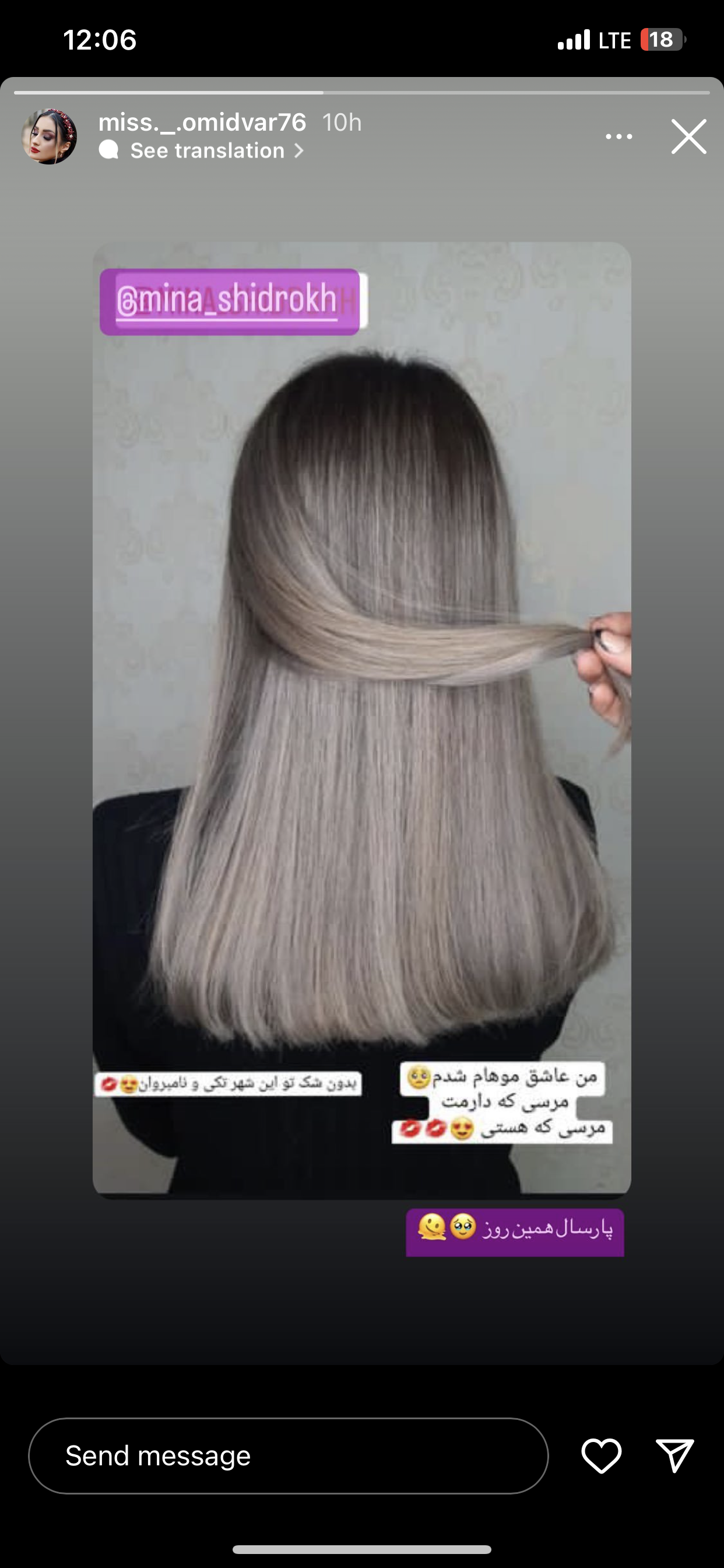Viewport: 724px width, 1568px height.
Task: Focus the Send message field
Action: [289, 1455]
